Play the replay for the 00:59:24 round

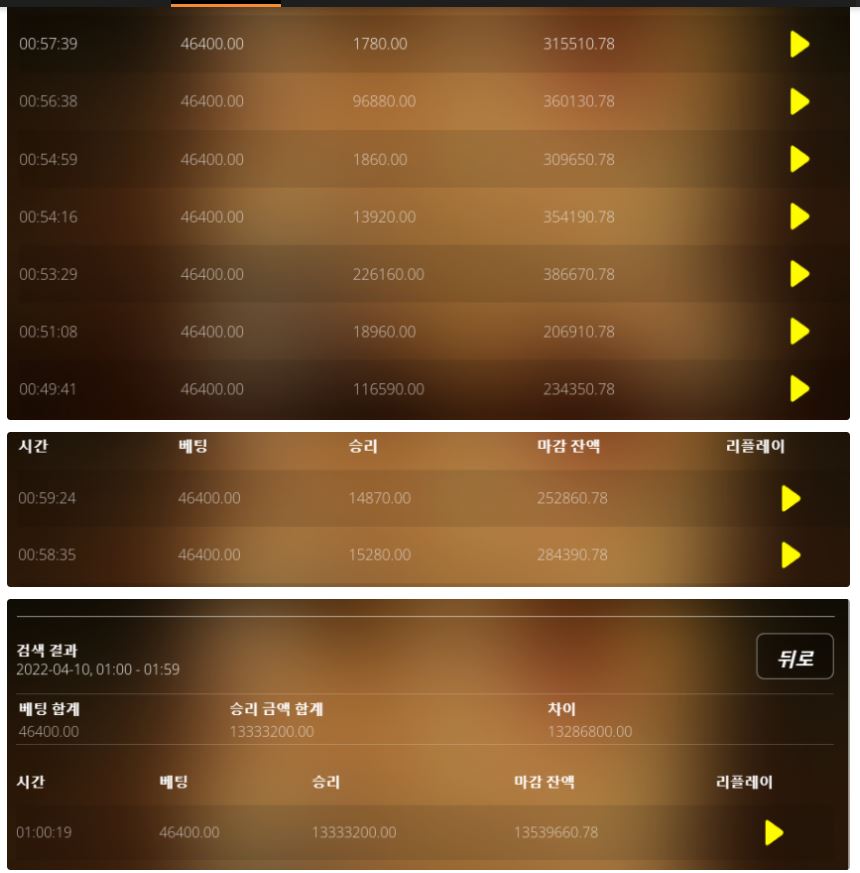(x=791, y=498)
